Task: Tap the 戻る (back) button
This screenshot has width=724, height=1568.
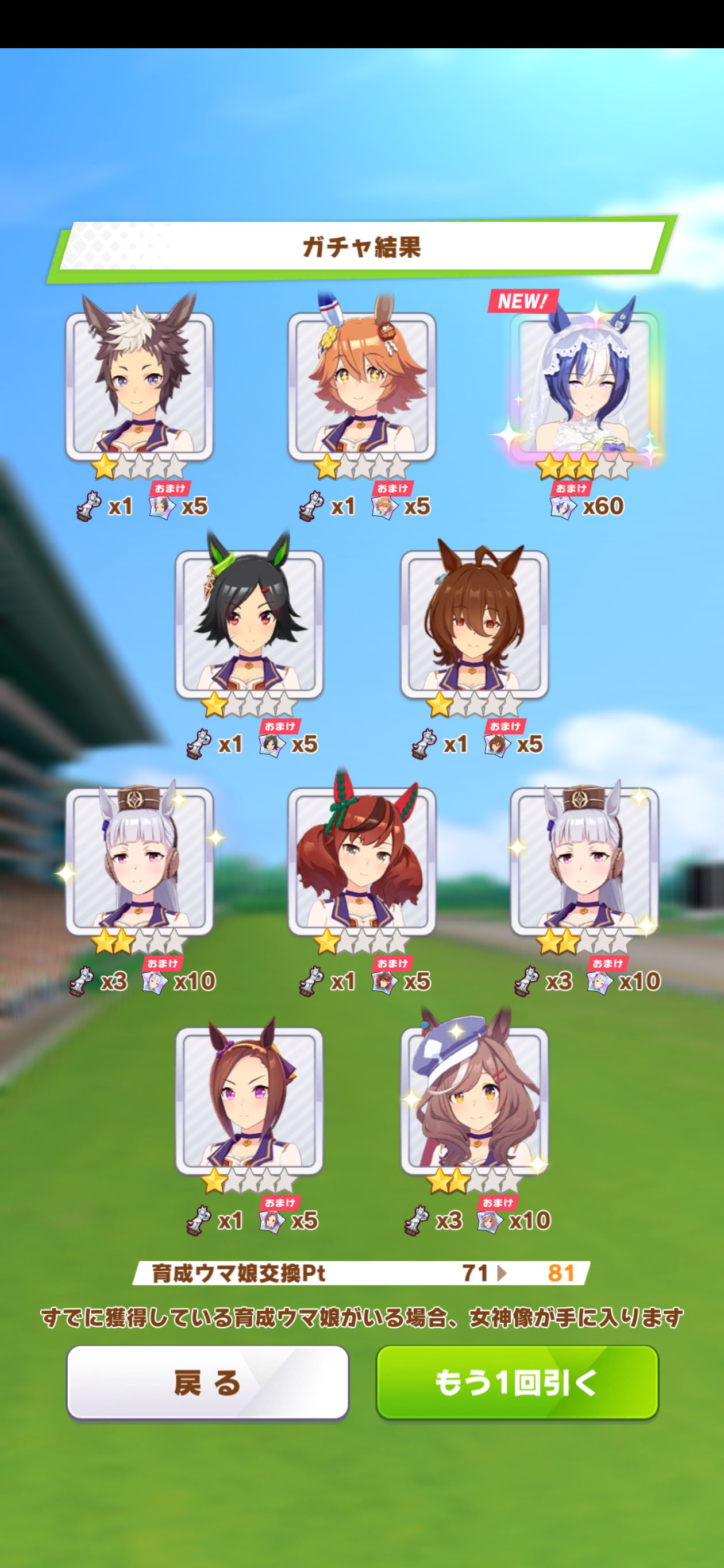Action: coord(207,1382)
